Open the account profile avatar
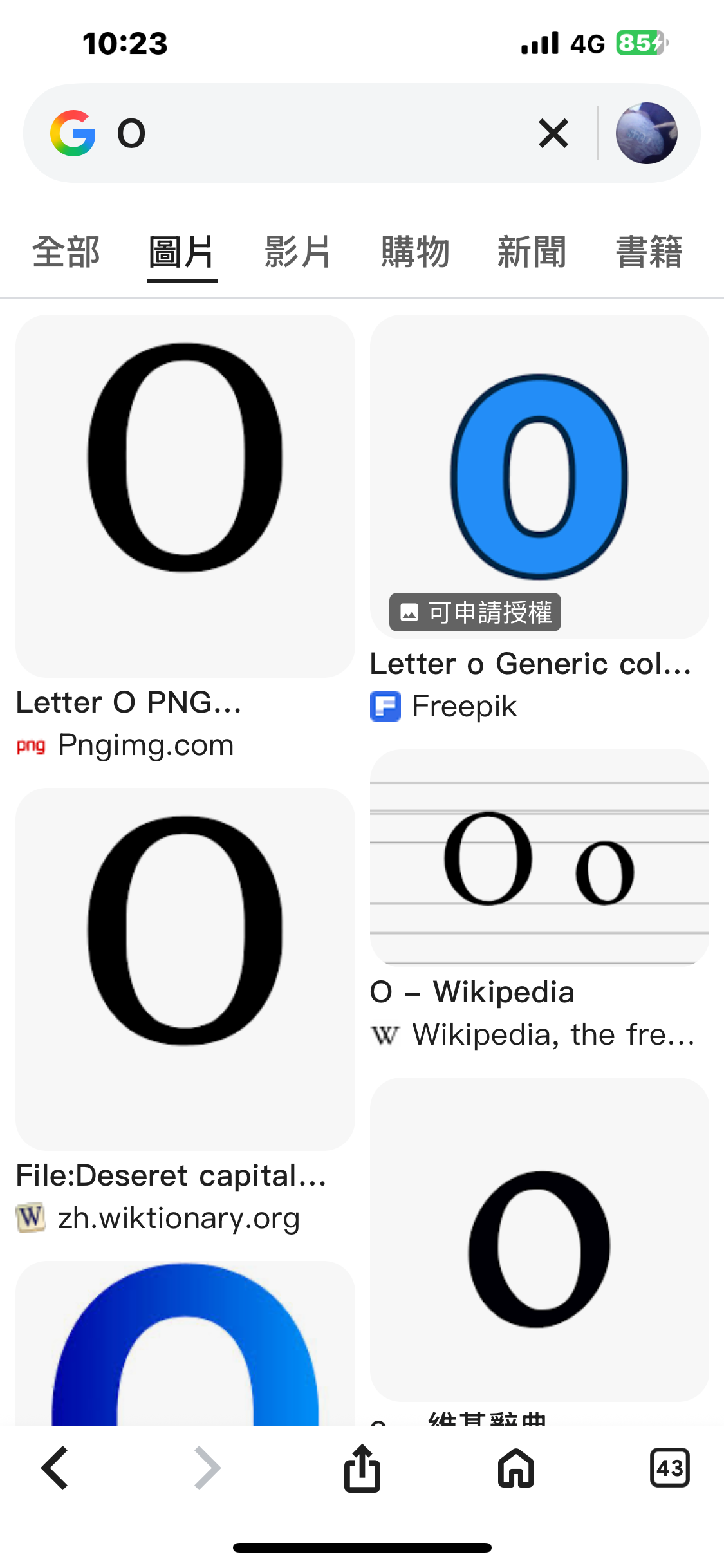724x1568 pixels. point(646,133)
